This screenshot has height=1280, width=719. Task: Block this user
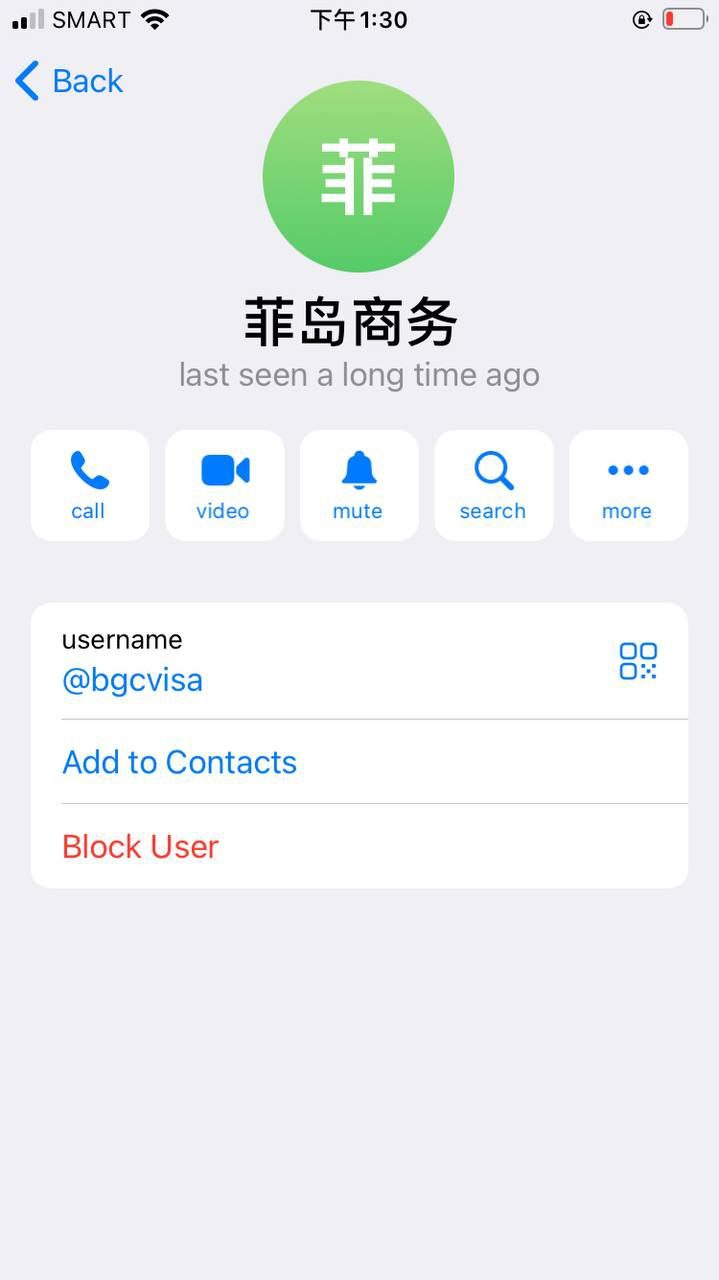point(141,847)
